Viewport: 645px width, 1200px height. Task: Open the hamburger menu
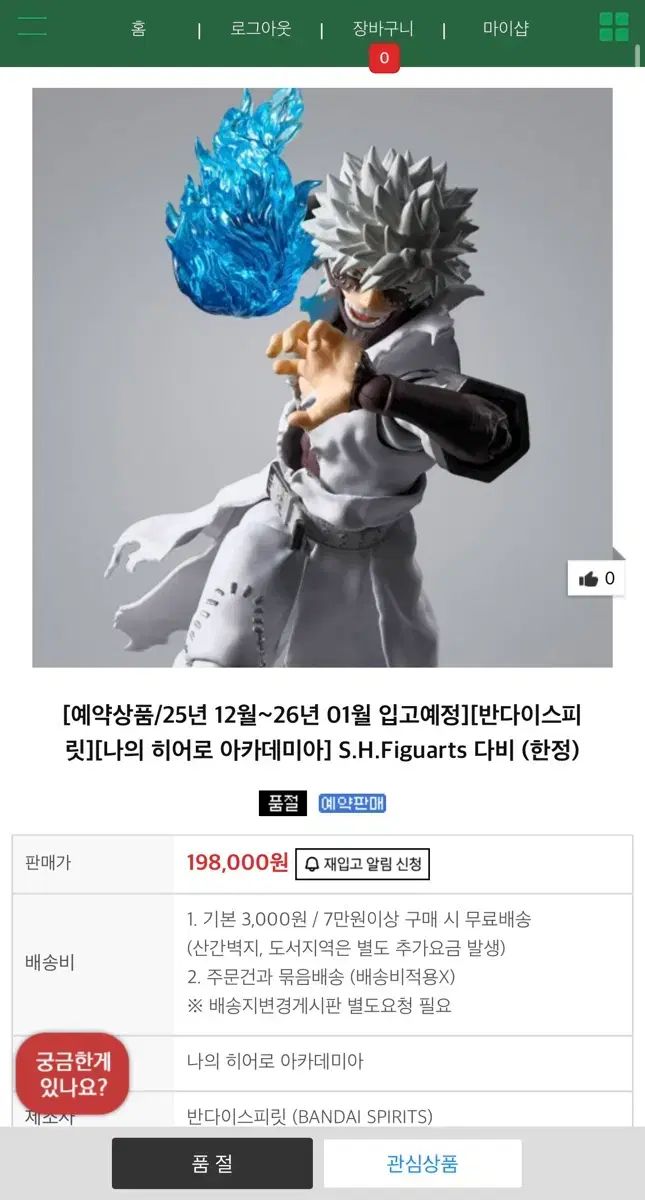tap(32, 27)
